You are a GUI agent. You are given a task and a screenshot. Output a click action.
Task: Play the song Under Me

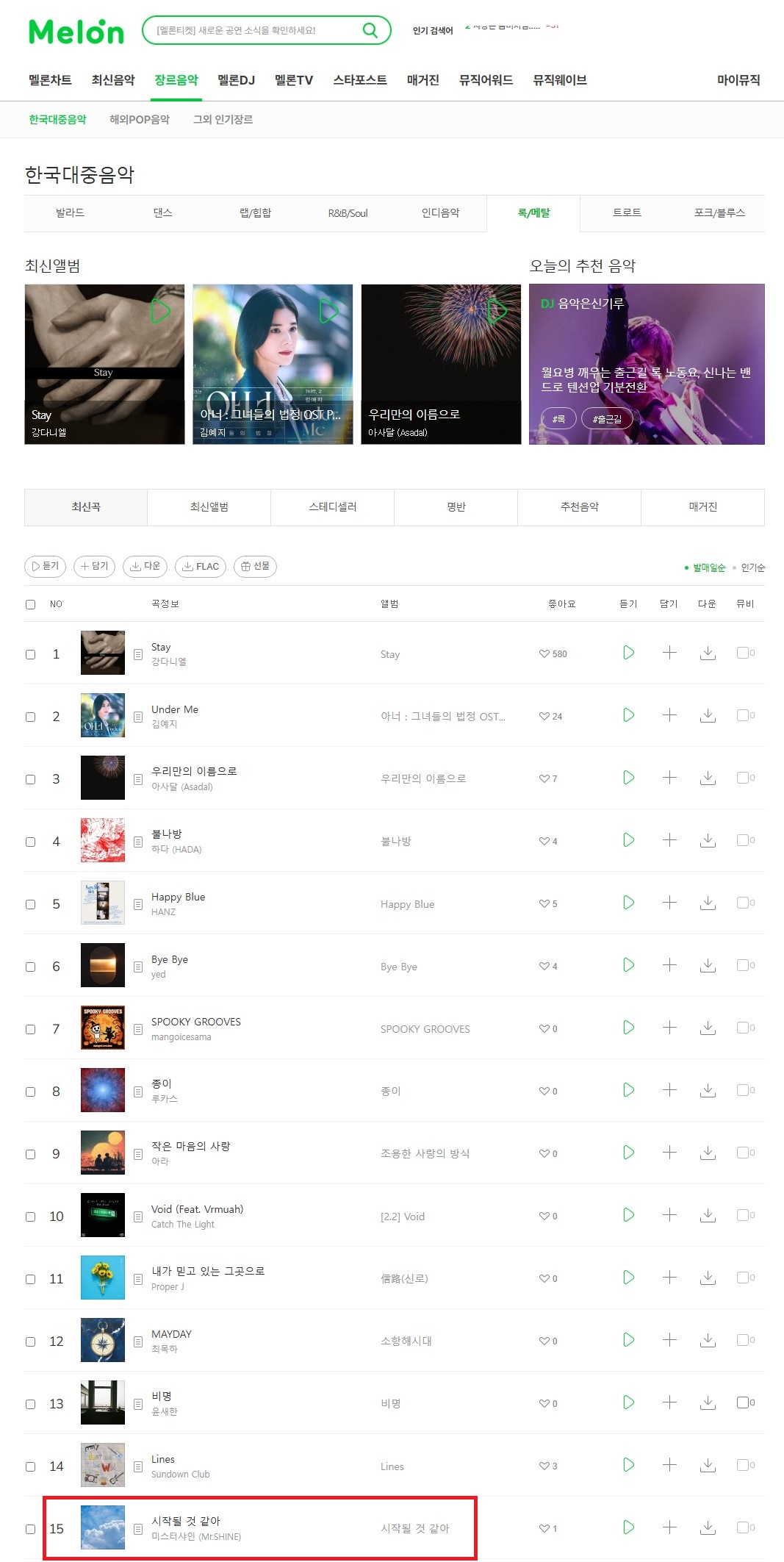(628, 715)
